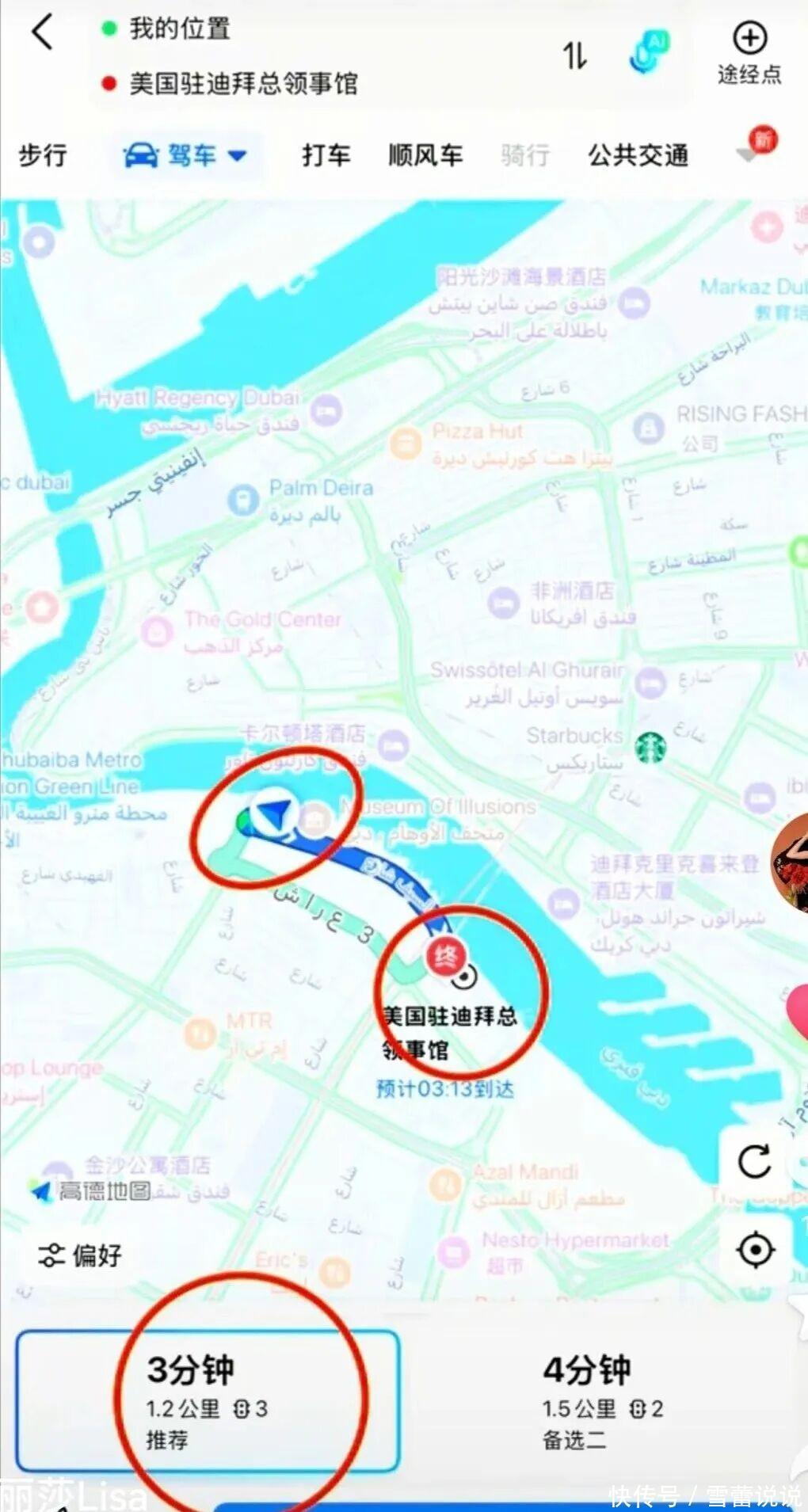This screenshot has width=808, height=1512.
Task: Add a waypoint via 途经点
Action: (x=749, y=54)
